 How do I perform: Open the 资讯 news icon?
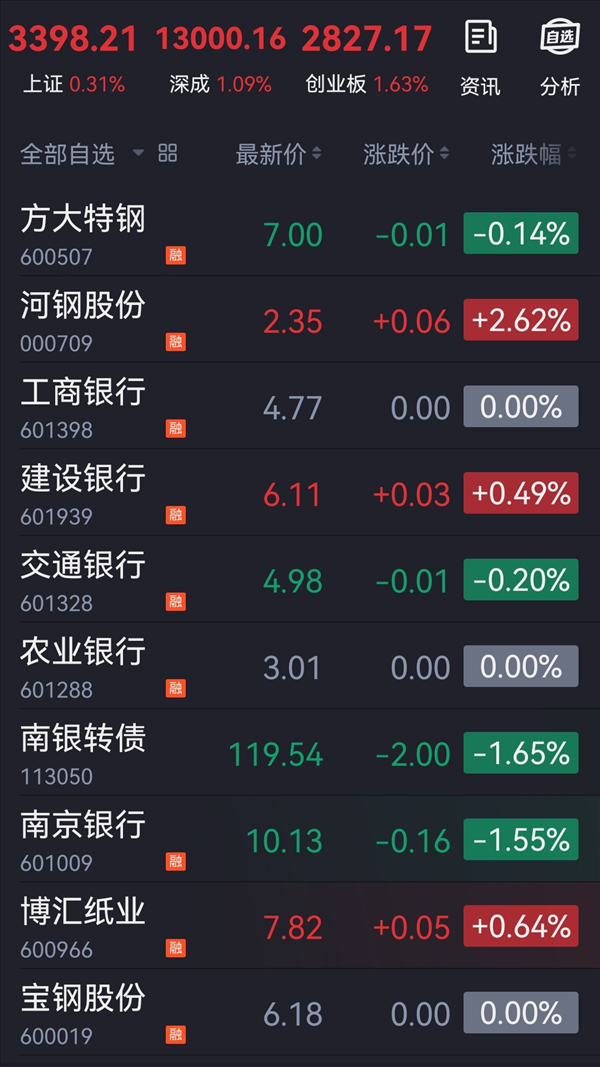tap(480, 58)
